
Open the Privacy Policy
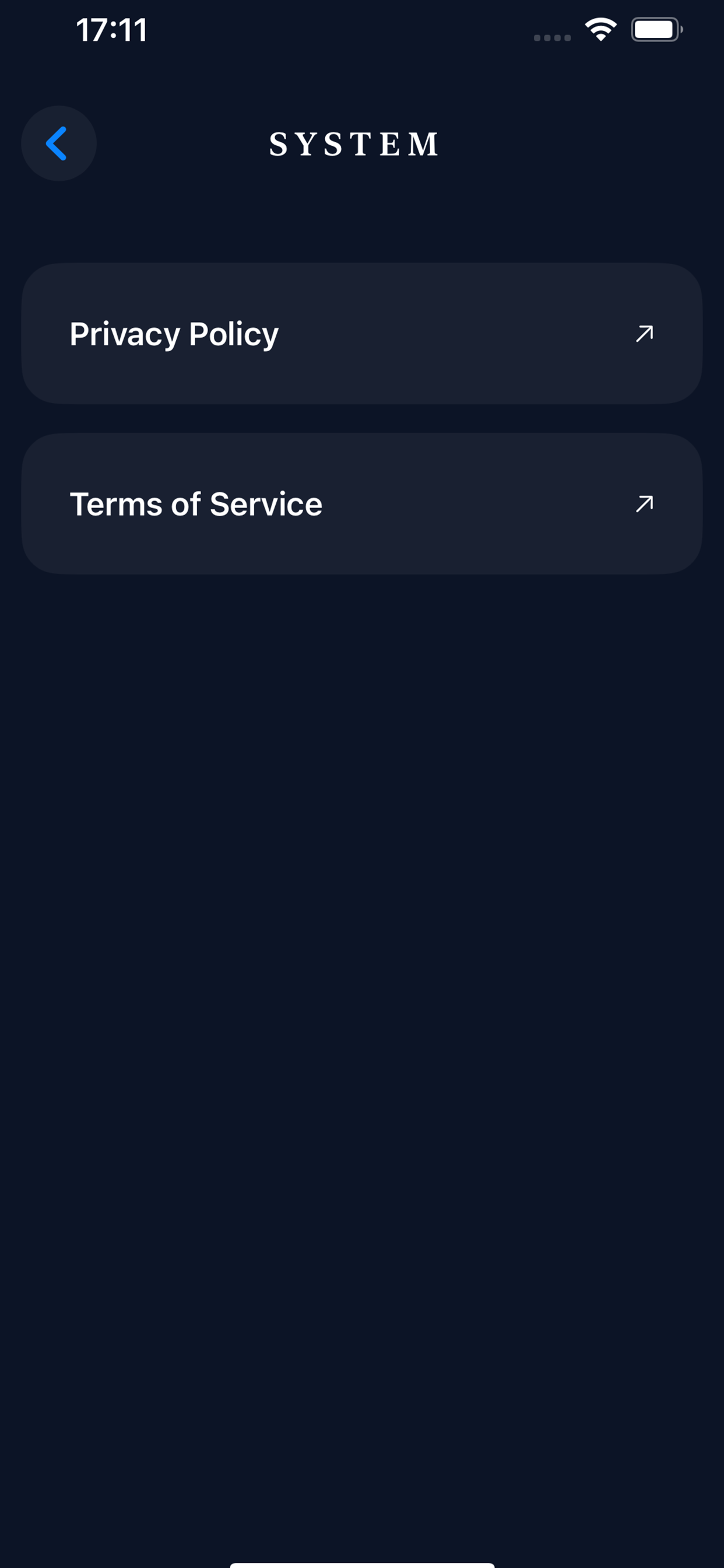pos(361,334)
